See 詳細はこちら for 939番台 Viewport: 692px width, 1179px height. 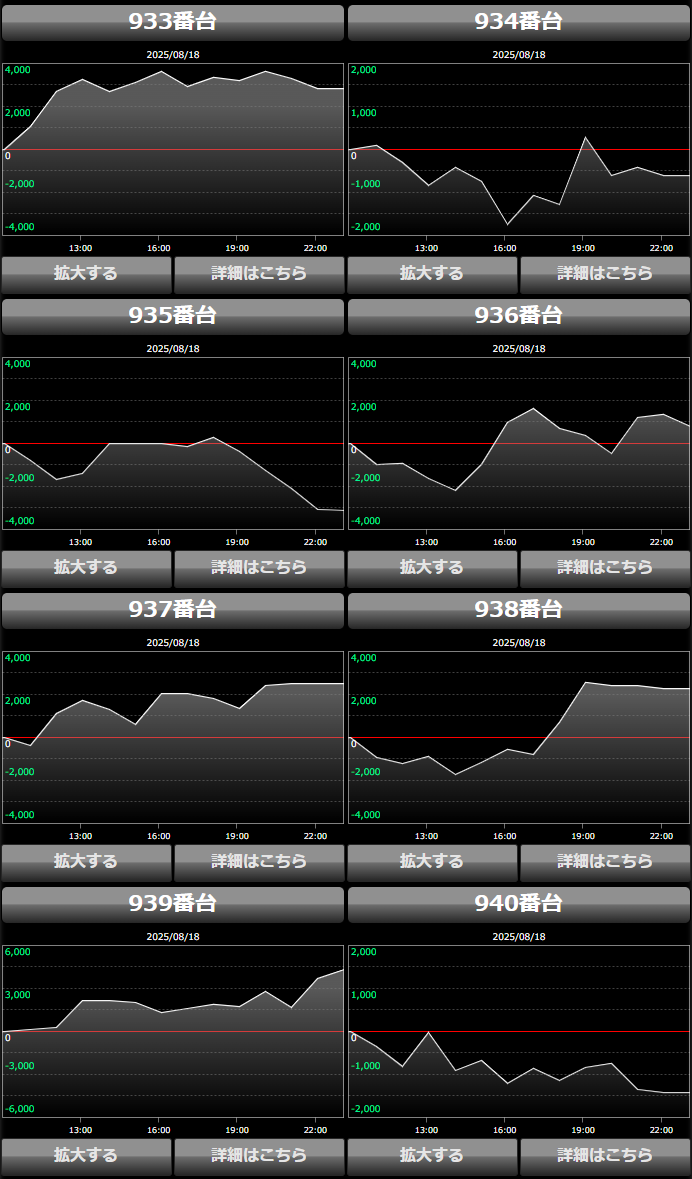(259, 1155)
